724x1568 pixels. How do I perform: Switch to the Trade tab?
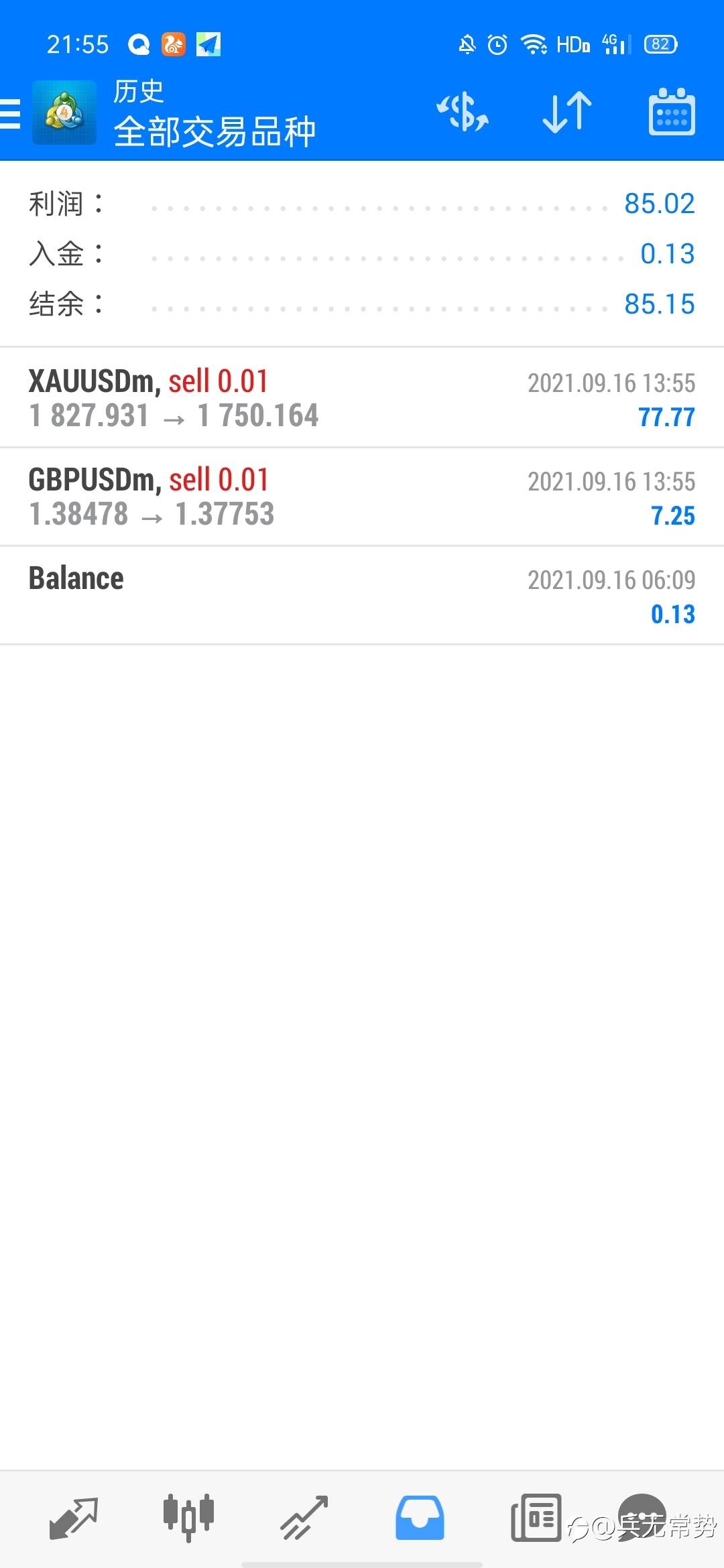(304, 1518)
